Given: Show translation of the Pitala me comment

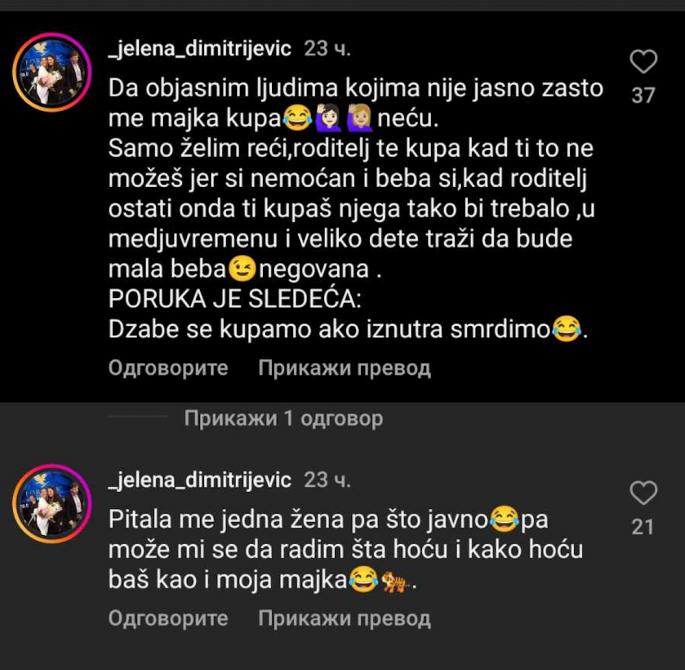Looking at the screenshot, I should point(344,618).
